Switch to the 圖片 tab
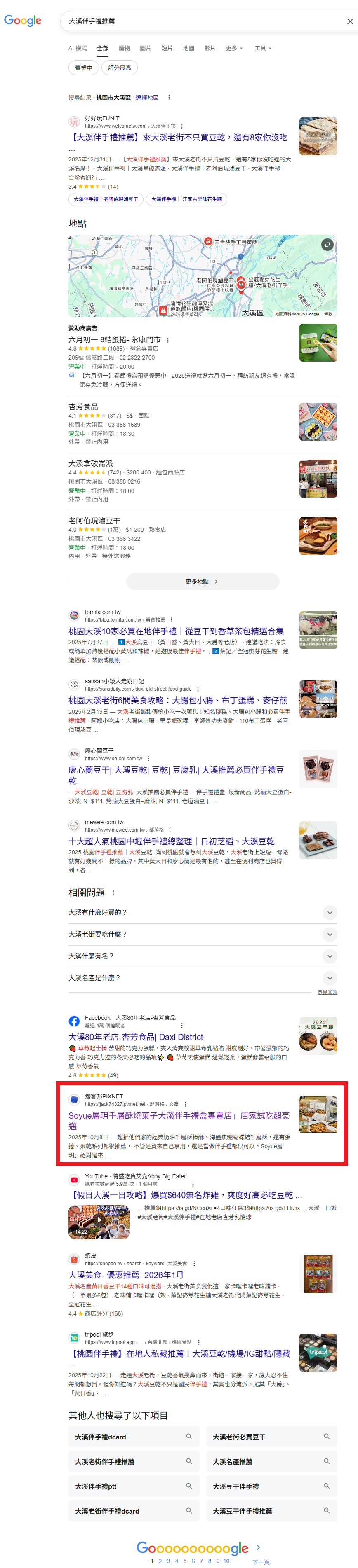 pyautogui.click(x=145, y=48)
